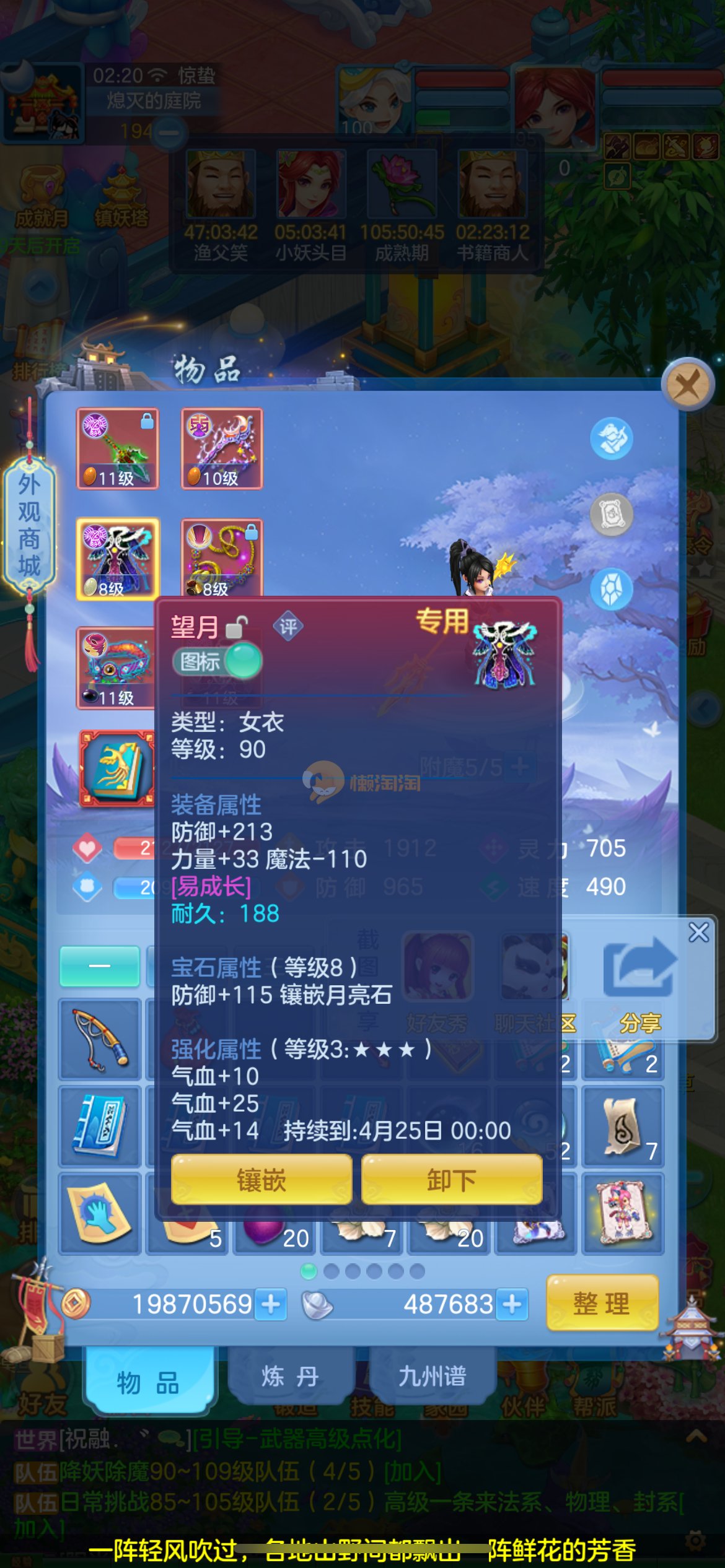Add silver ingots with the plus button
The height and width of the screenshot is (1568, 725).
click(x=512, y=1304)
